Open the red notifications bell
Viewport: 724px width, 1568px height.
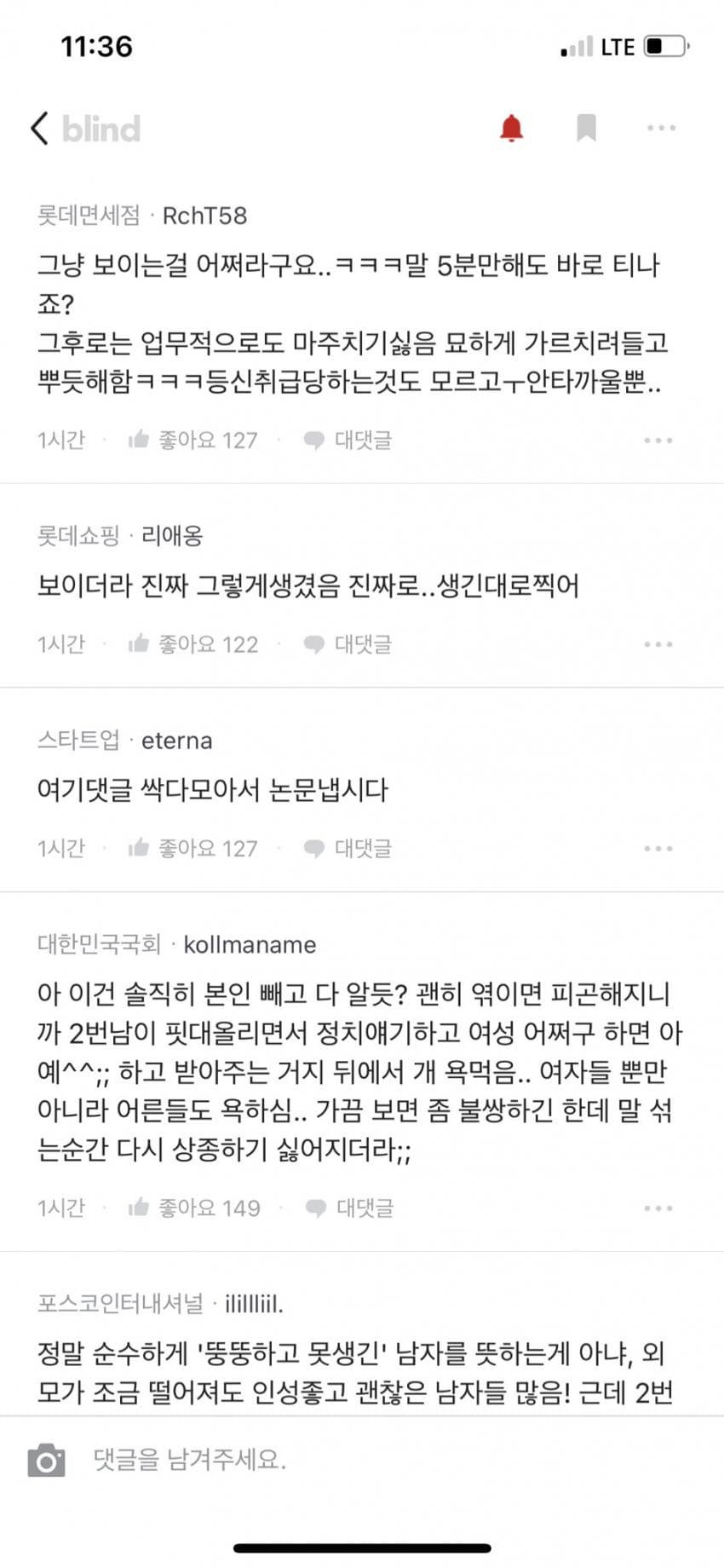click(511, 128)
